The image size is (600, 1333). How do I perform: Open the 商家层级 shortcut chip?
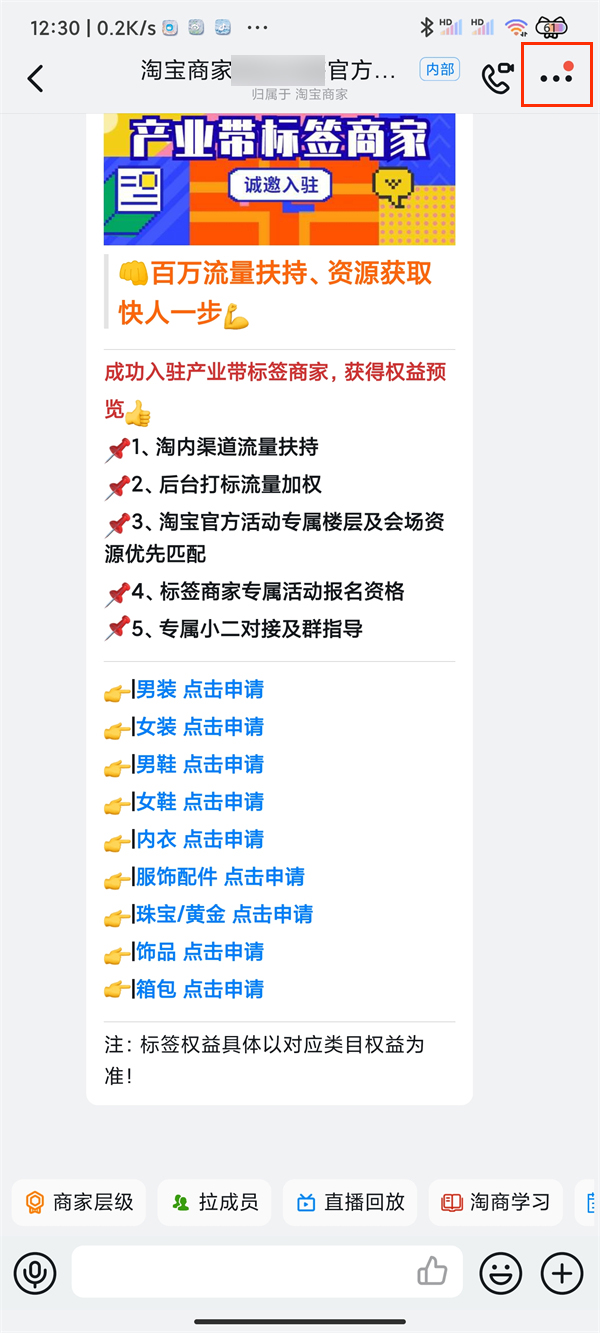coord(79,1202)
